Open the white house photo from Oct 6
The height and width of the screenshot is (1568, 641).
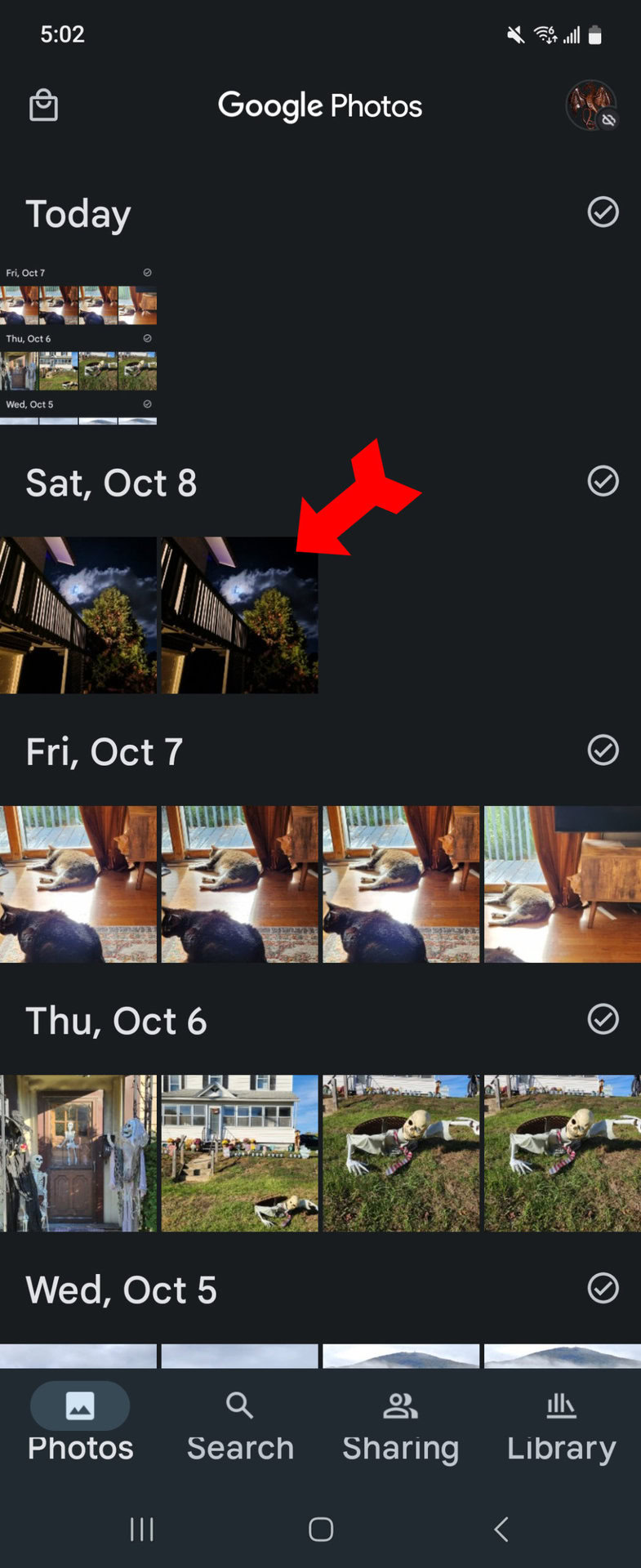(x=239, y=1152)
